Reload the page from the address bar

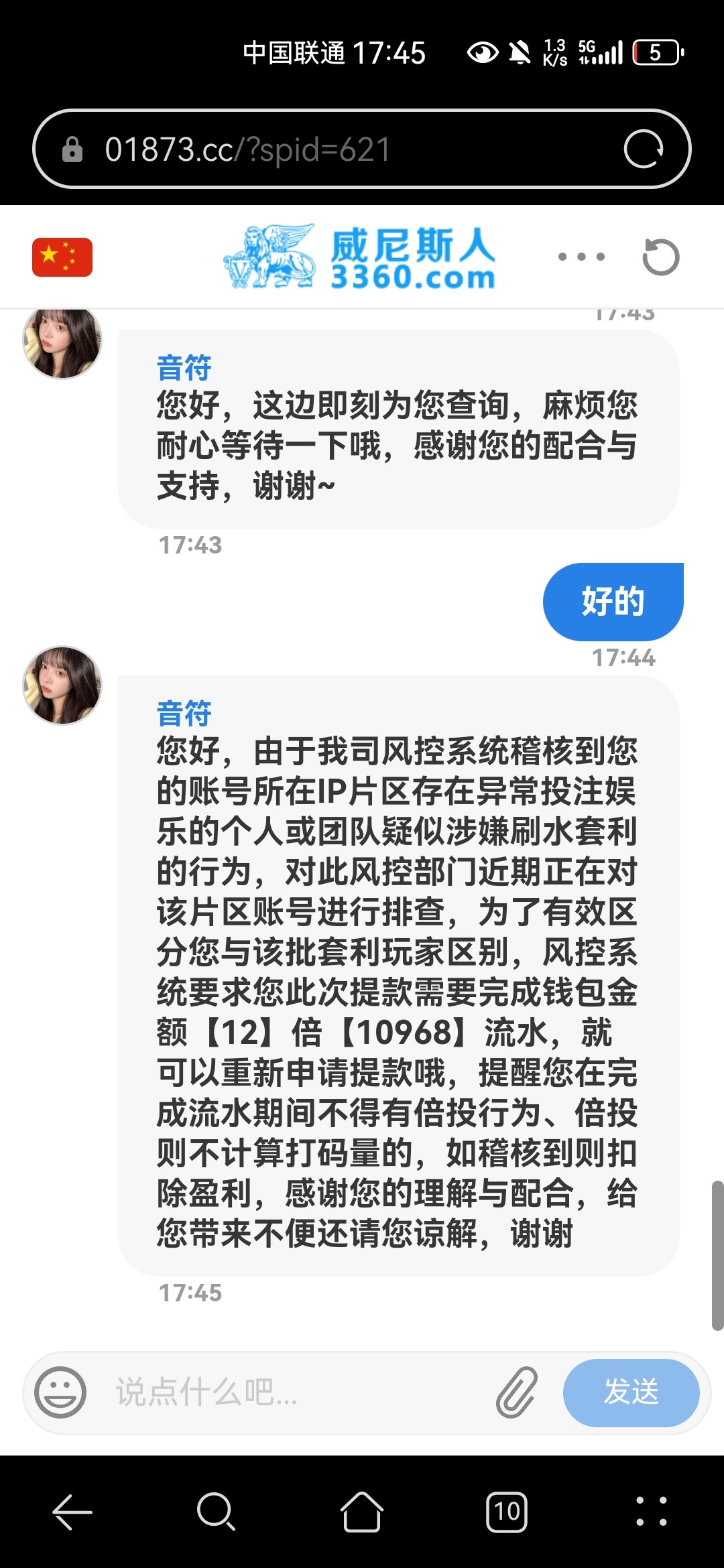pyautogui.click(x=643, y=149)
